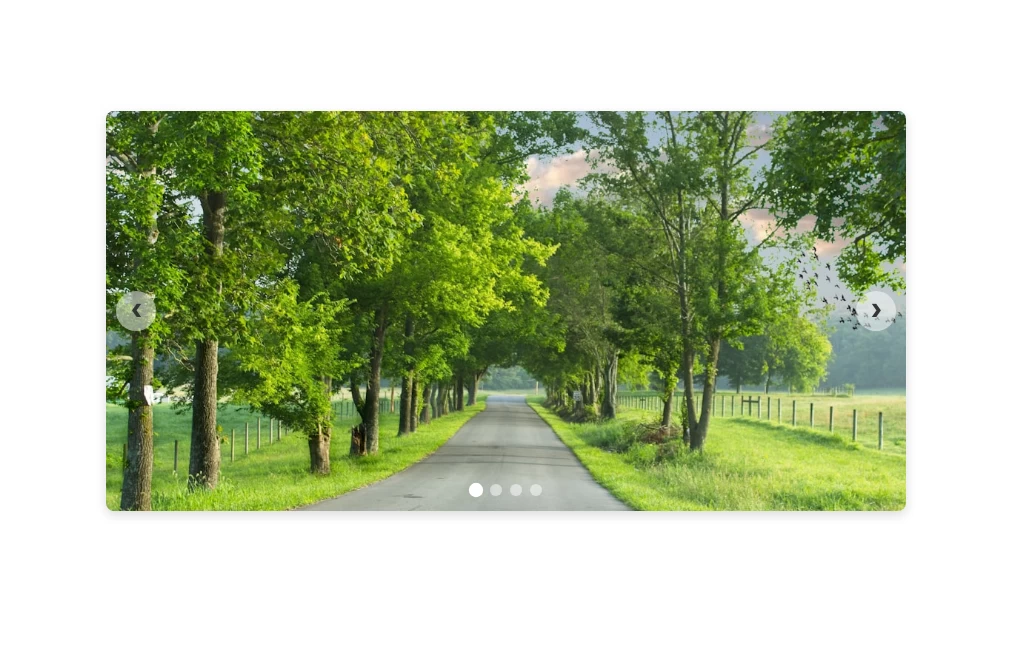Jump to the third slide indicator dot
The image size is (1013, 649).
coord(516,490)
